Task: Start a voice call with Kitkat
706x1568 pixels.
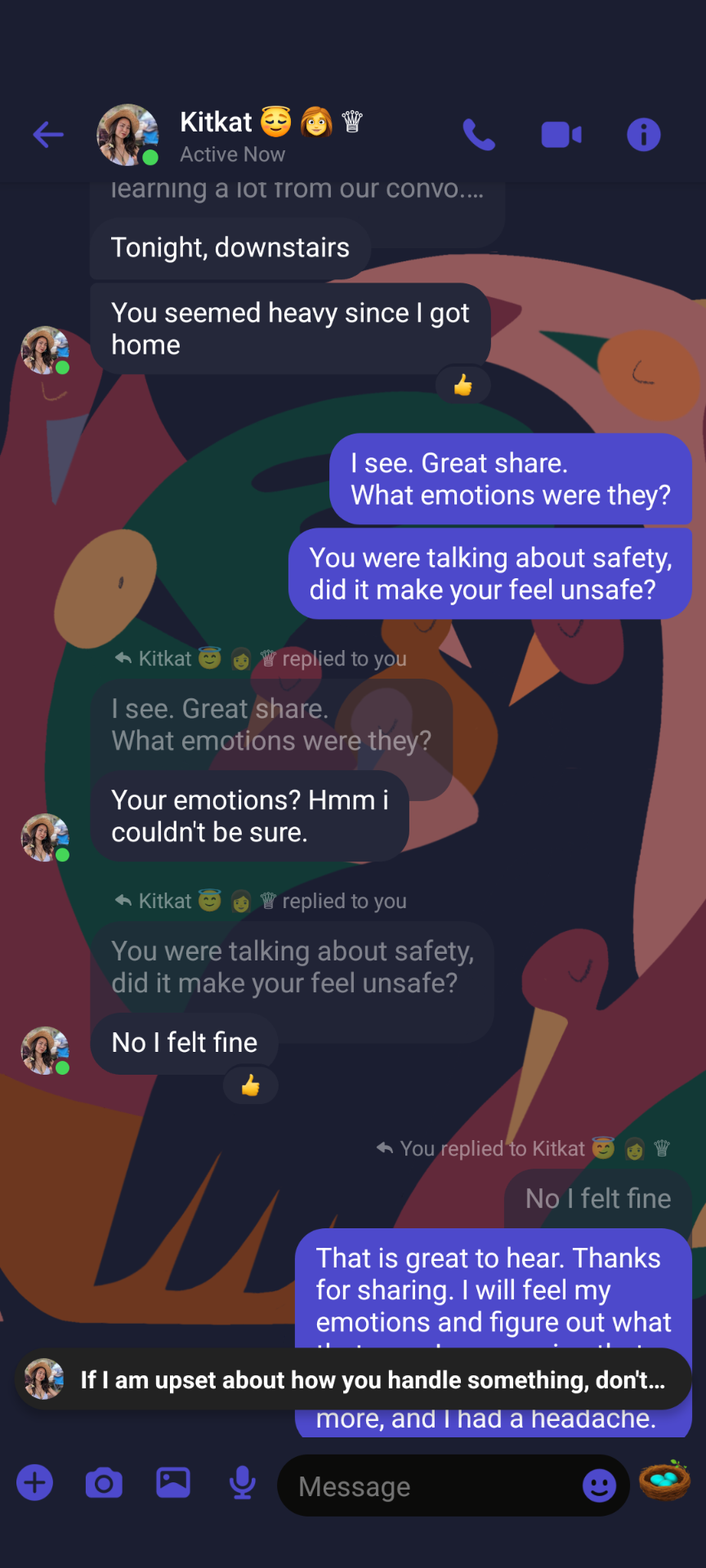Action: click(479, 135)
